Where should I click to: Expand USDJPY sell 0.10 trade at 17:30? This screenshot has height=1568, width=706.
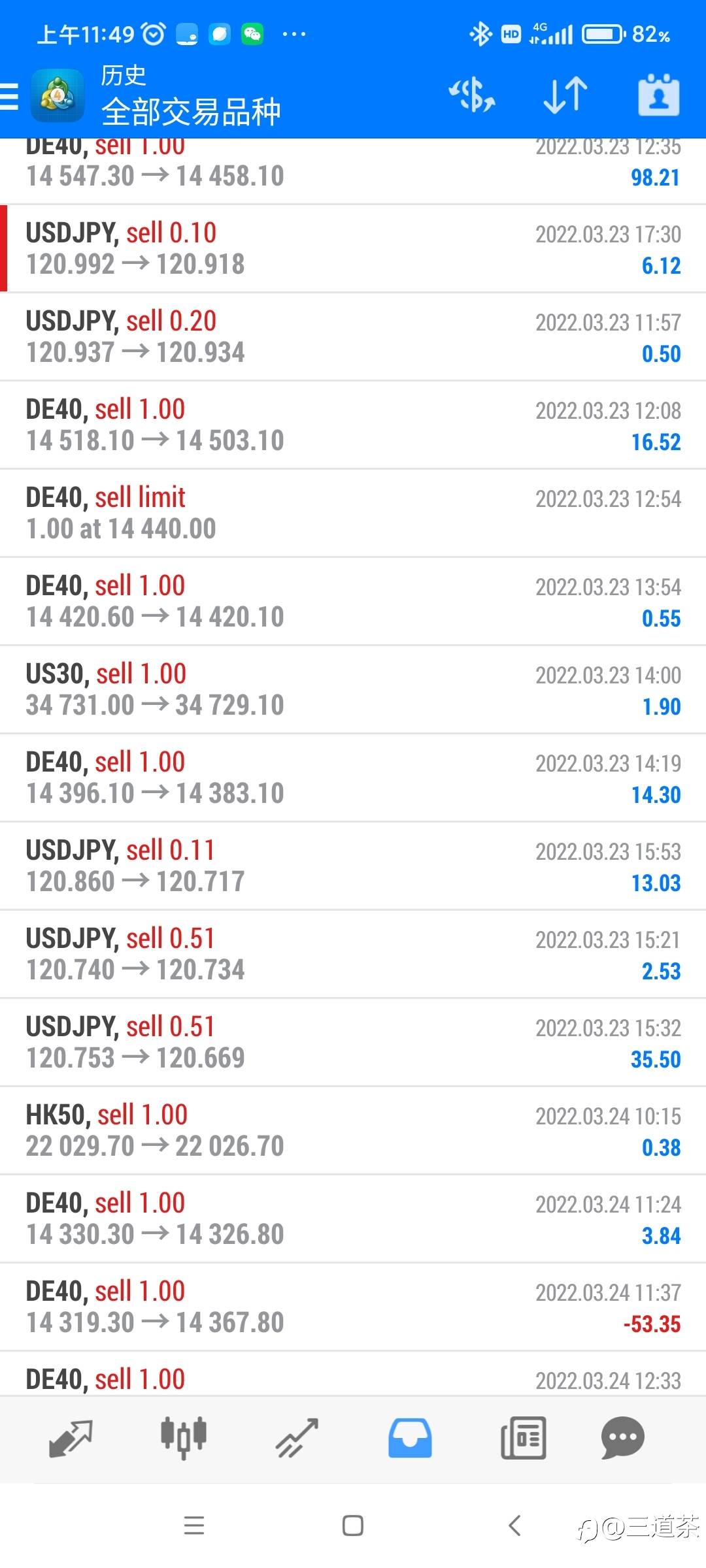pos(353,249)
